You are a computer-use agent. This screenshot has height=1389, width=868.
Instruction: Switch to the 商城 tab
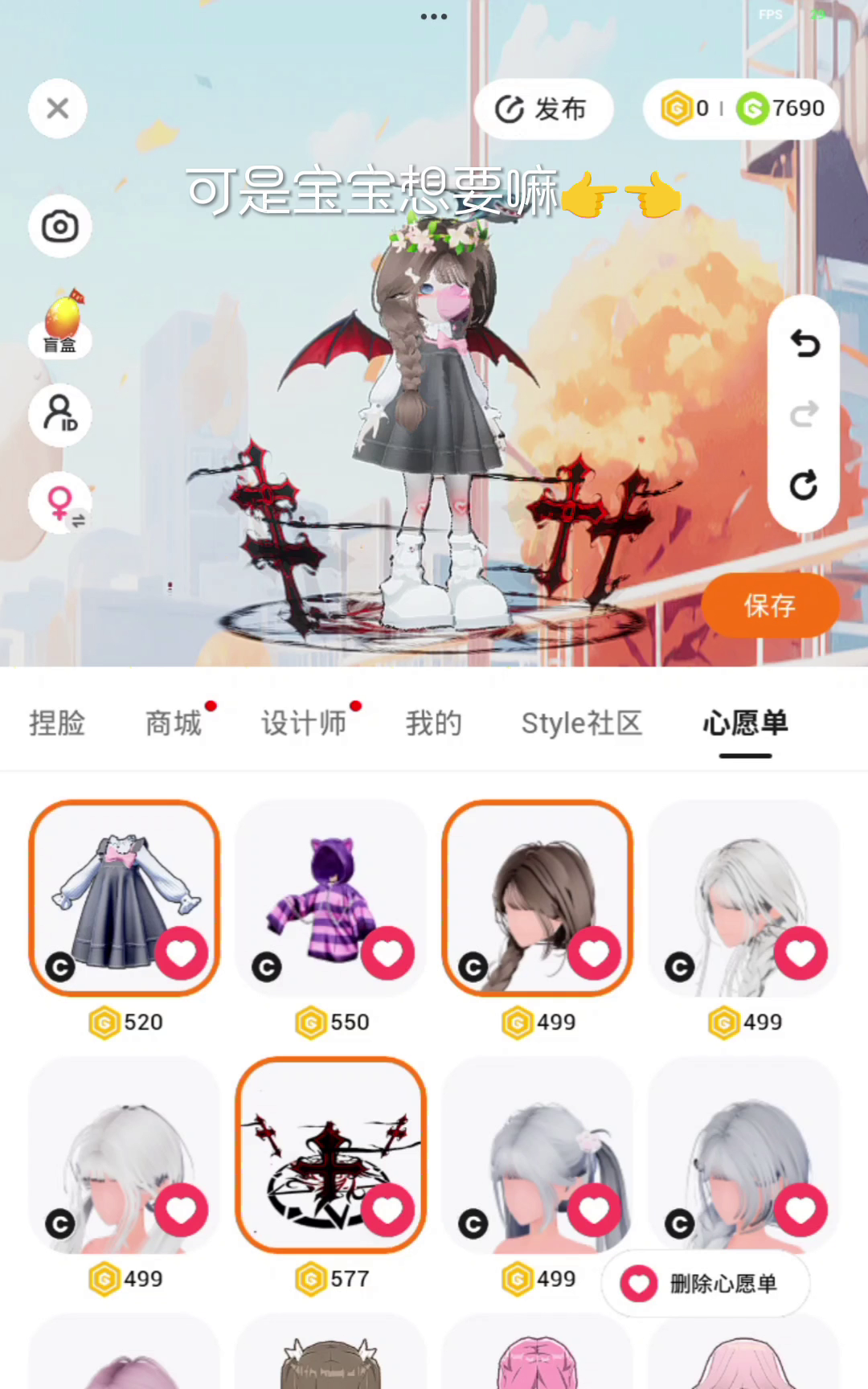tap(174, 723)
